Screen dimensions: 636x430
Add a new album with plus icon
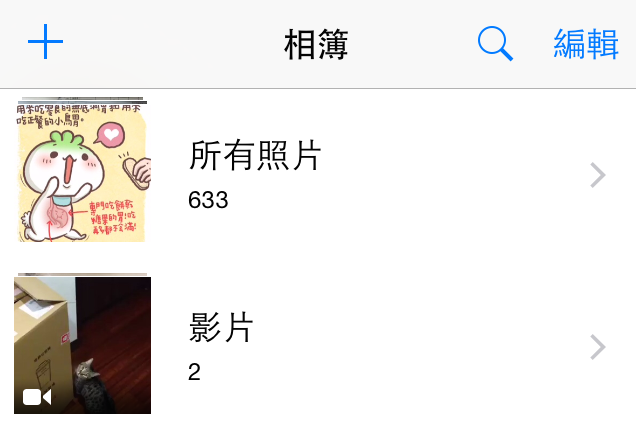click(45, 43)
